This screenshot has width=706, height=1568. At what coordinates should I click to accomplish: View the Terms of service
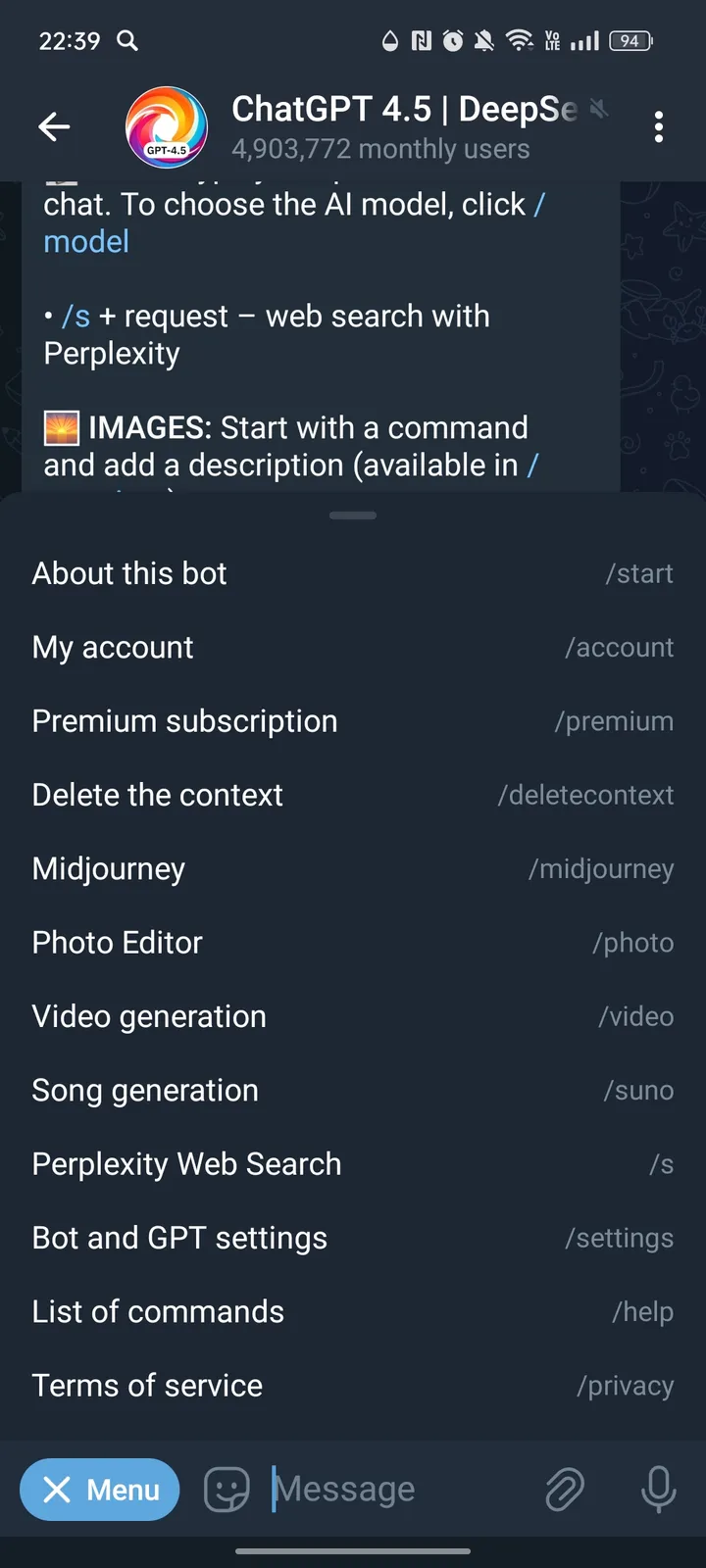pyautogui.click(x=147, y=1385)
